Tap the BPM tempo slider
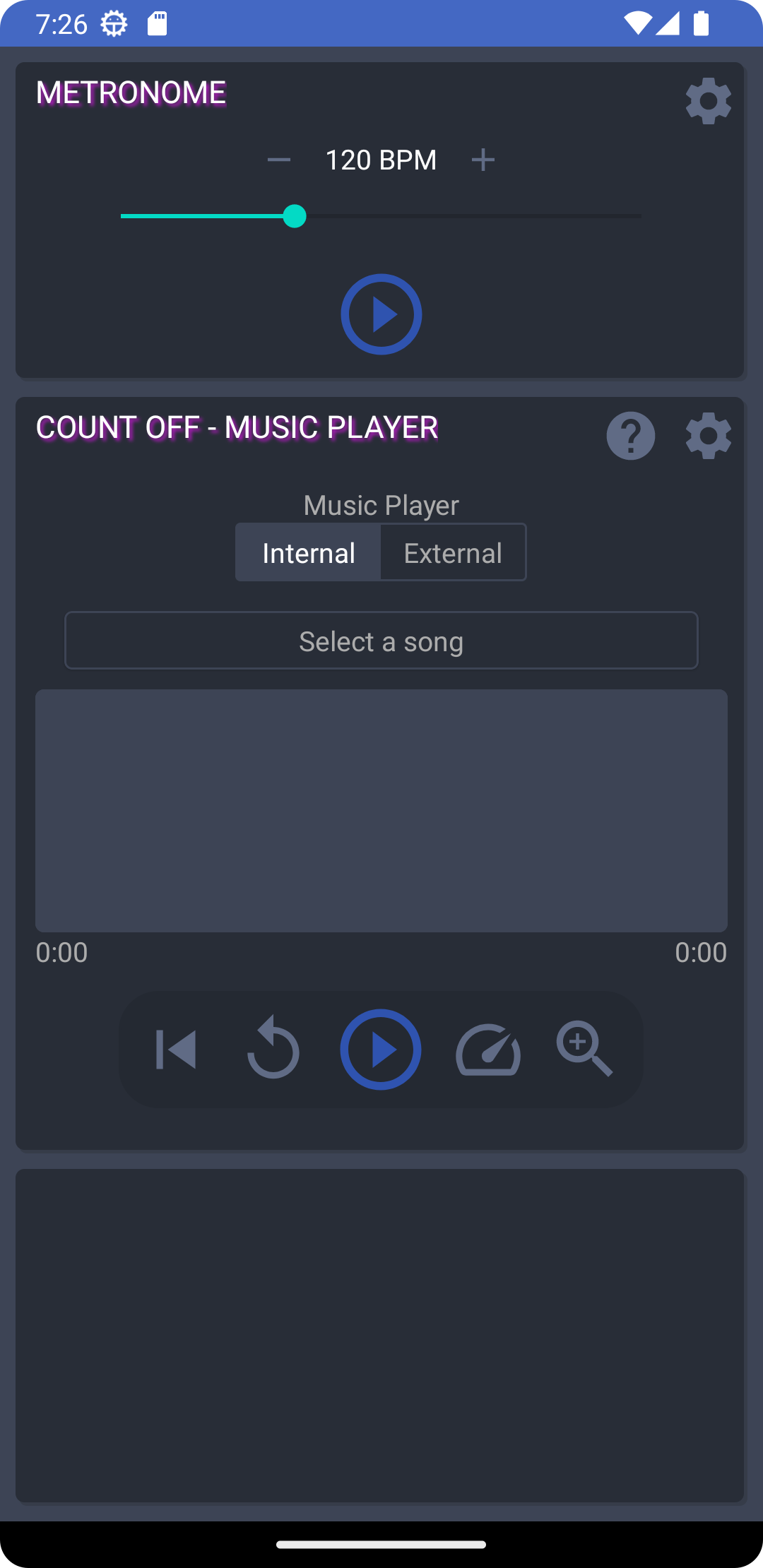This screenshot has width=763, height=1568. 381,216
